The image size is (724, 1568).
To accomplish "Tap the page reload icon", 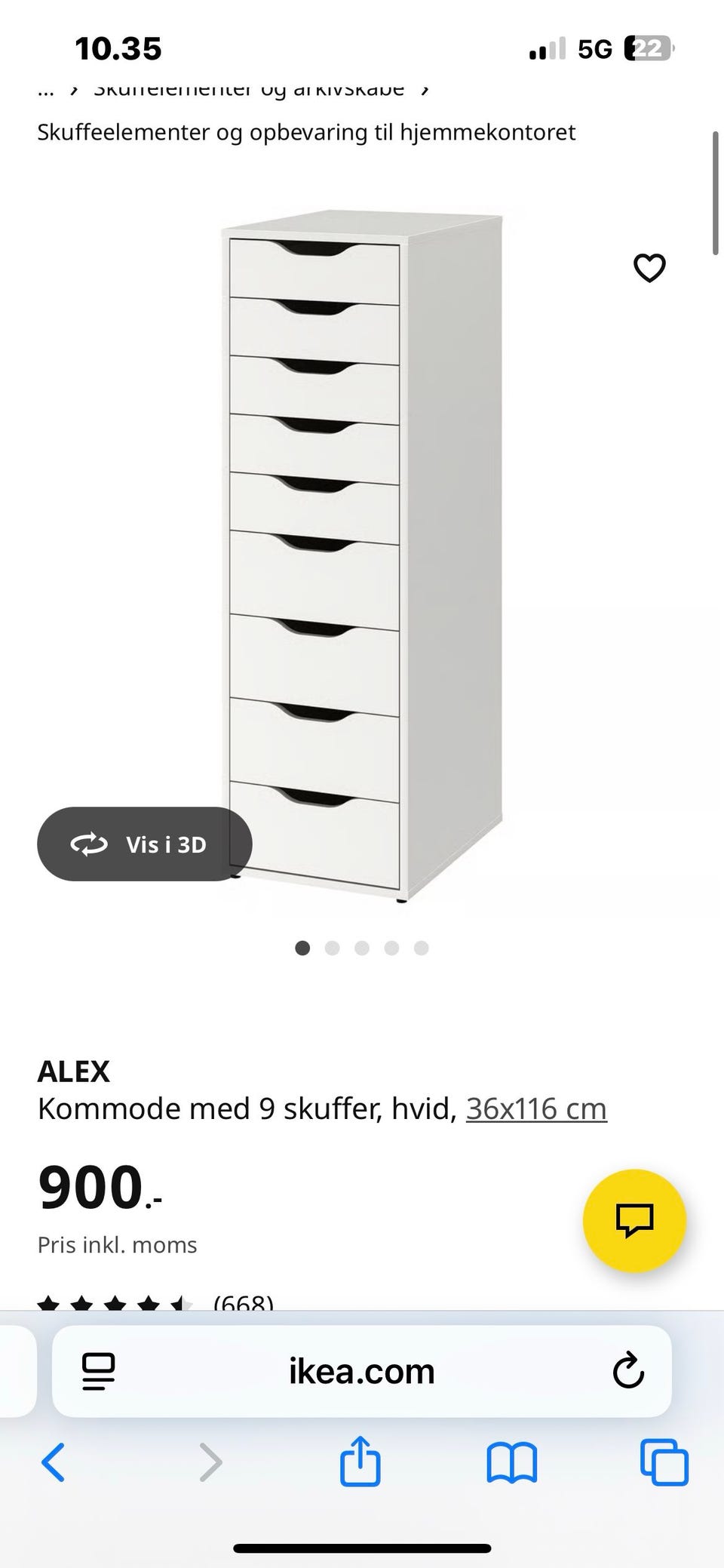I will click(x=630, y=1373).
